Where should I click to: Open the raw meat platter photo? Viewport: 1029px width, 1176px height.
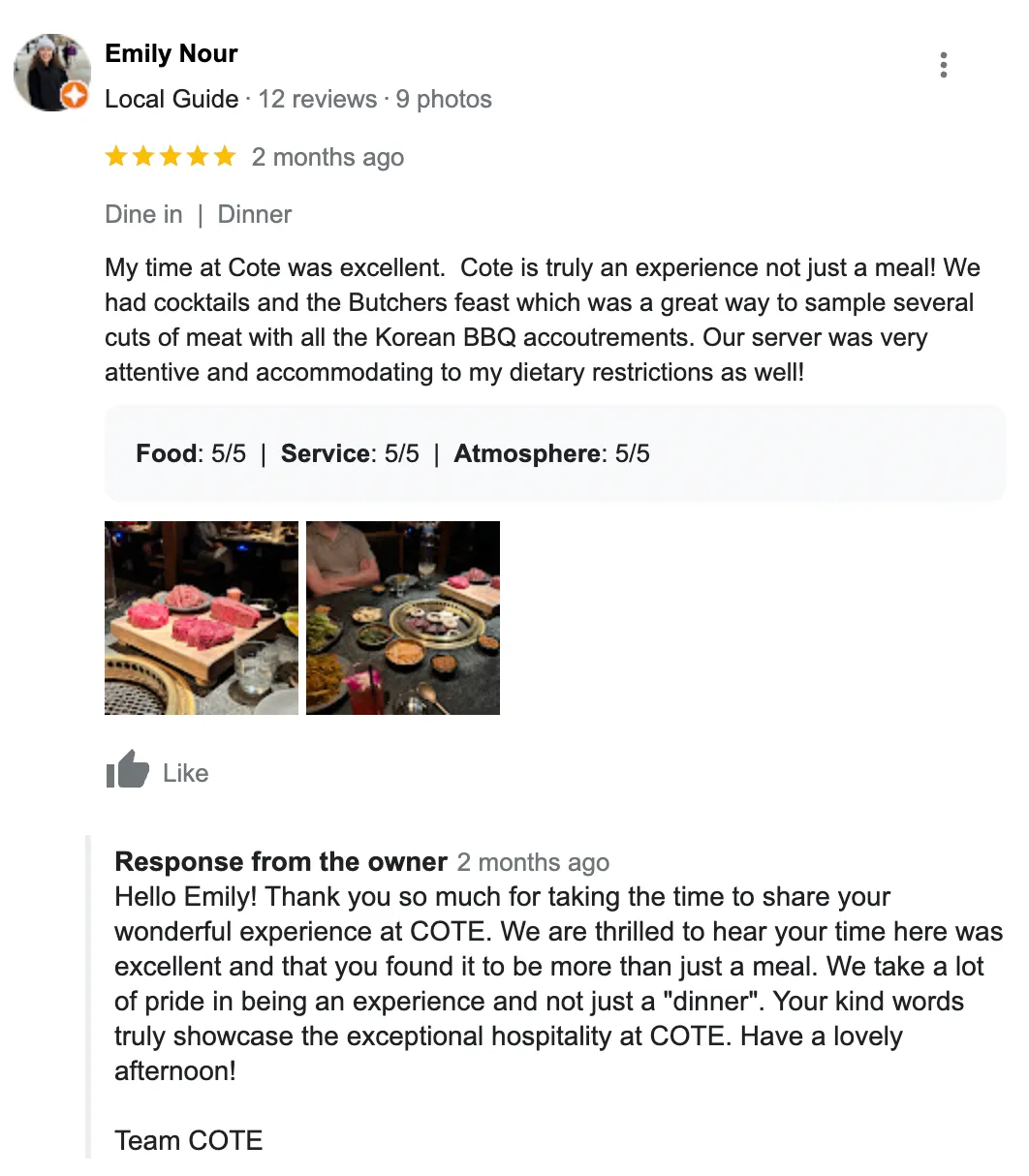(202, 618)
